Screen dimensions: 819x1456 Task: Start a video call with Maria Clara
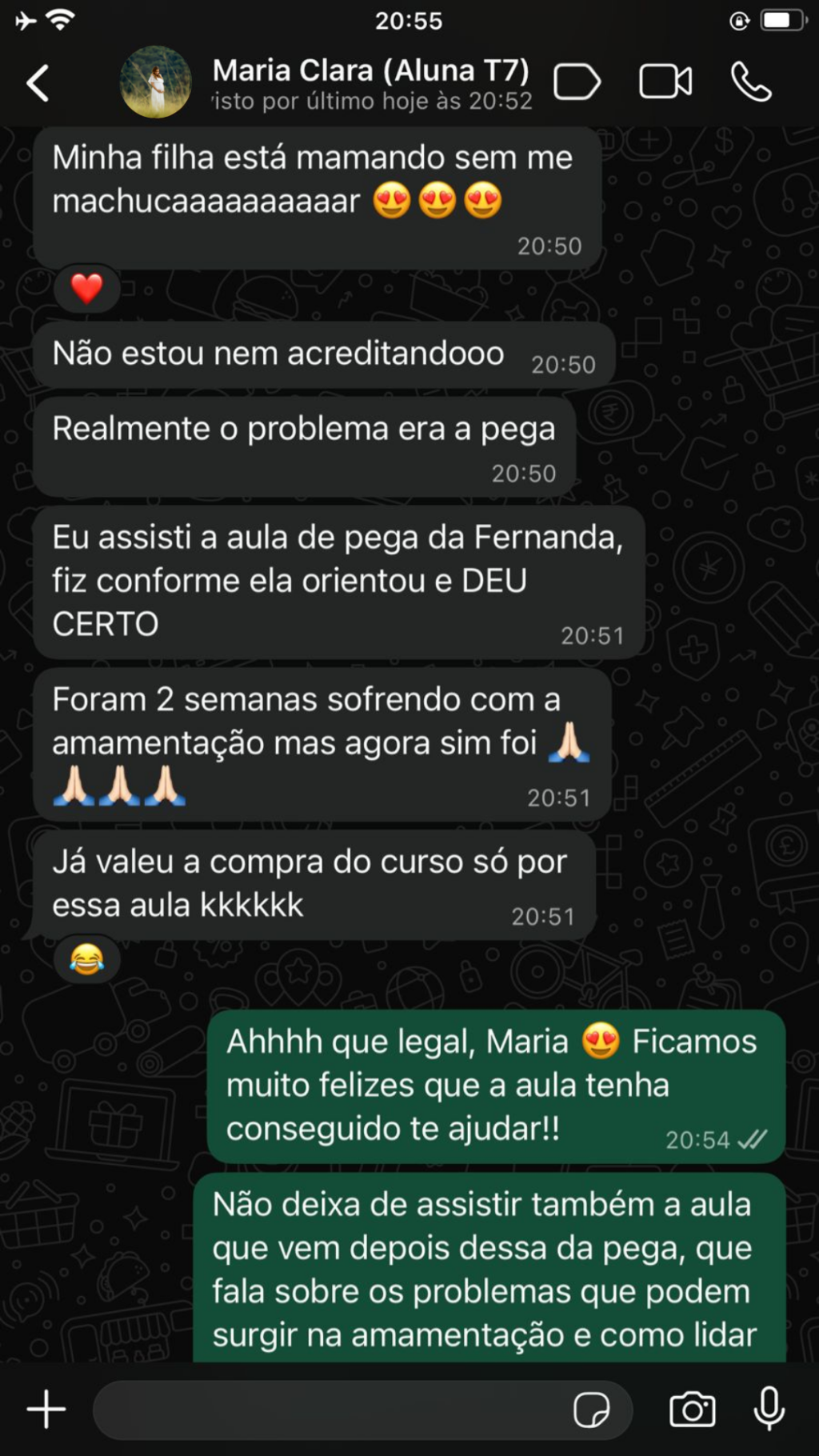pos(665,82)
